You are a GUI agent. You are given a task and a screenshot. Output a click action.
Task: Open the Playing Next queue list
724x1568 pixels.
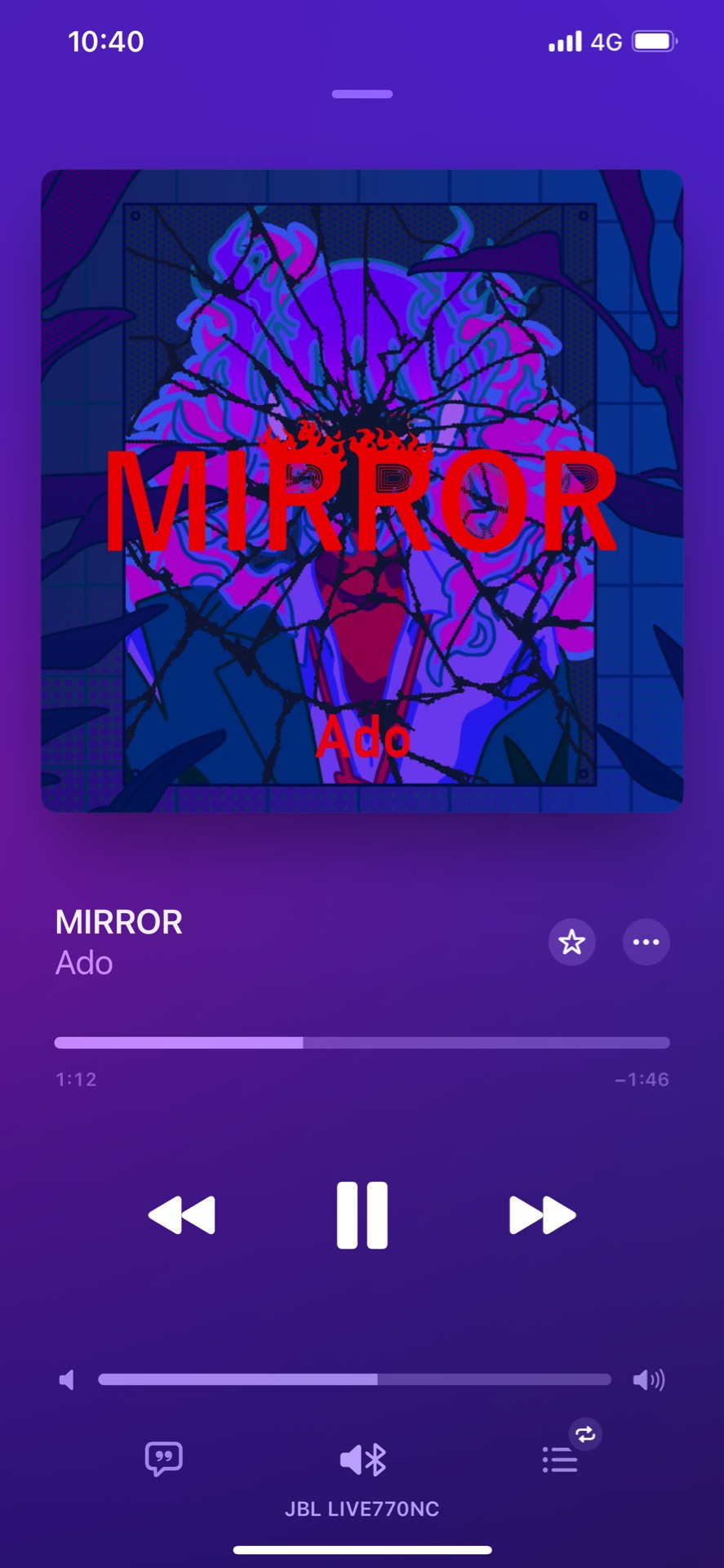(560, 1459)
